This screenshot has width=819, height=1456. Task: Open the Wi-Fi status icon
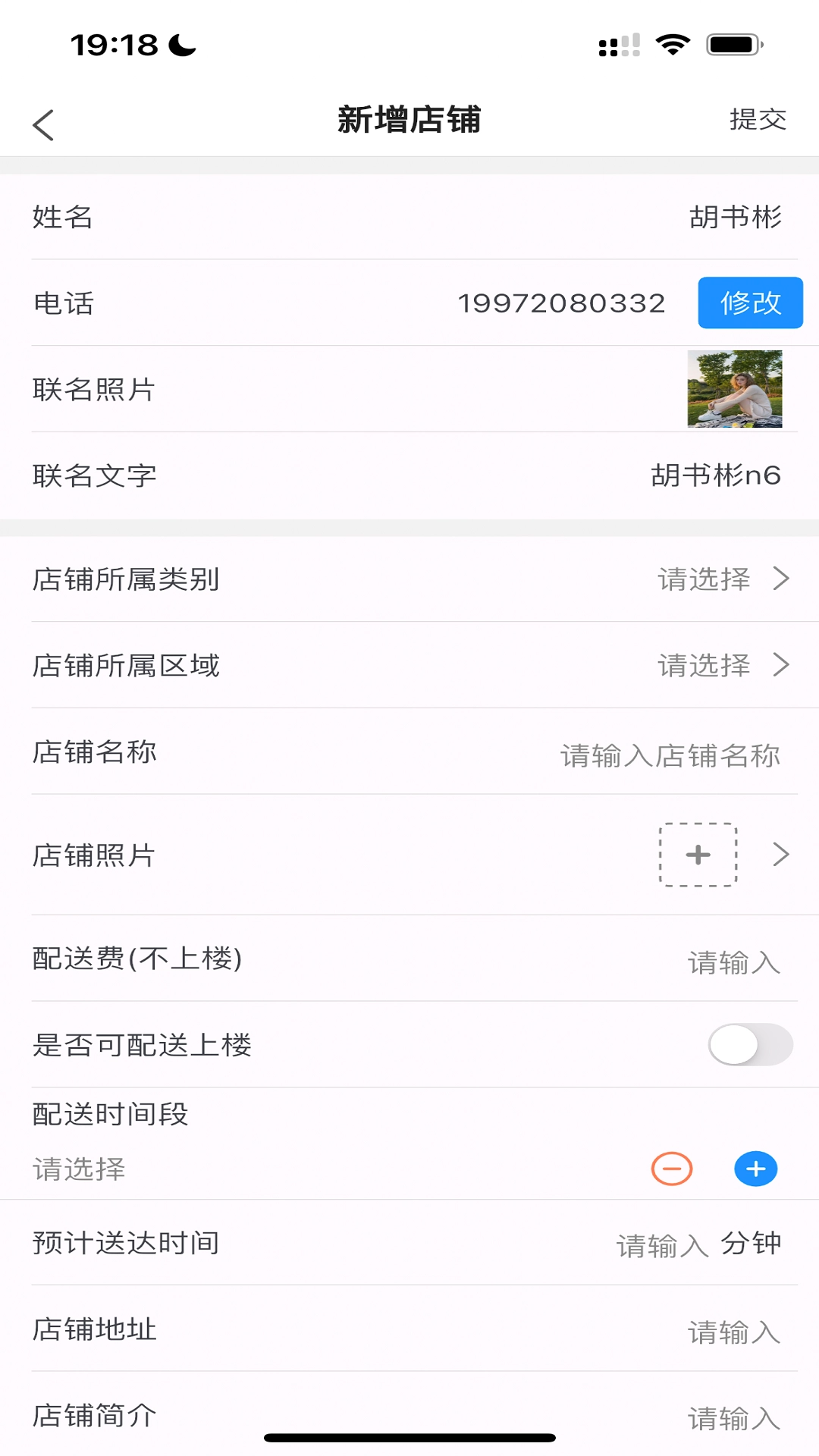pos(670,45)
